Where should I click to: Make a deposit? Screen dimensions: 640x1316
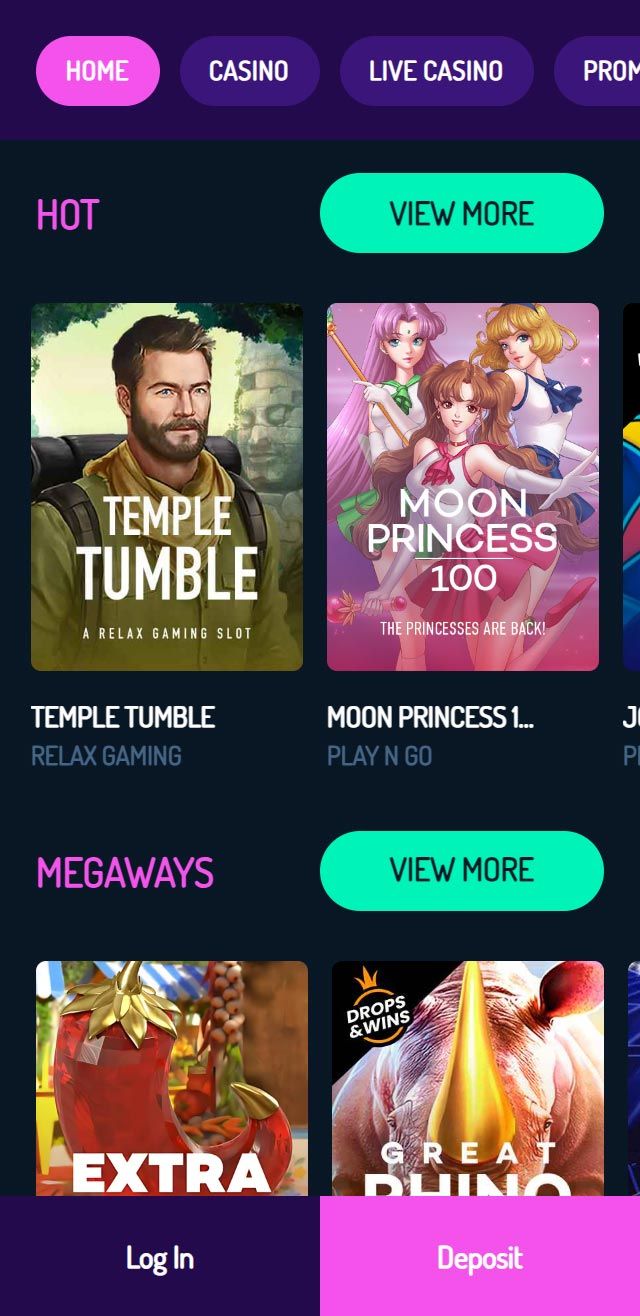pos(480,1257)
